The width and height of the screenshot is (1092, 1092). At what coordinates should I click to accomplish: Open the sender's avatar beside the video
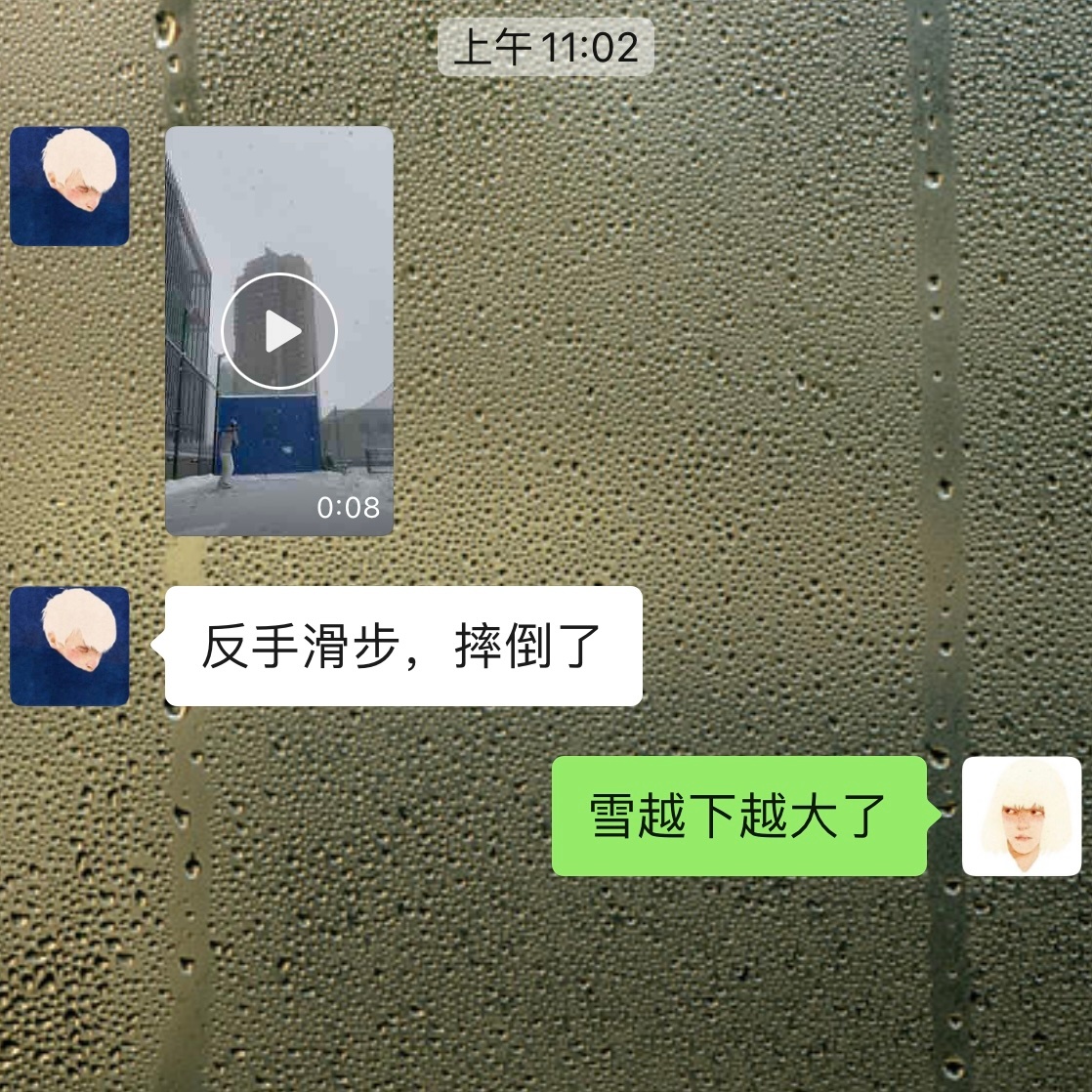point(69,186)
